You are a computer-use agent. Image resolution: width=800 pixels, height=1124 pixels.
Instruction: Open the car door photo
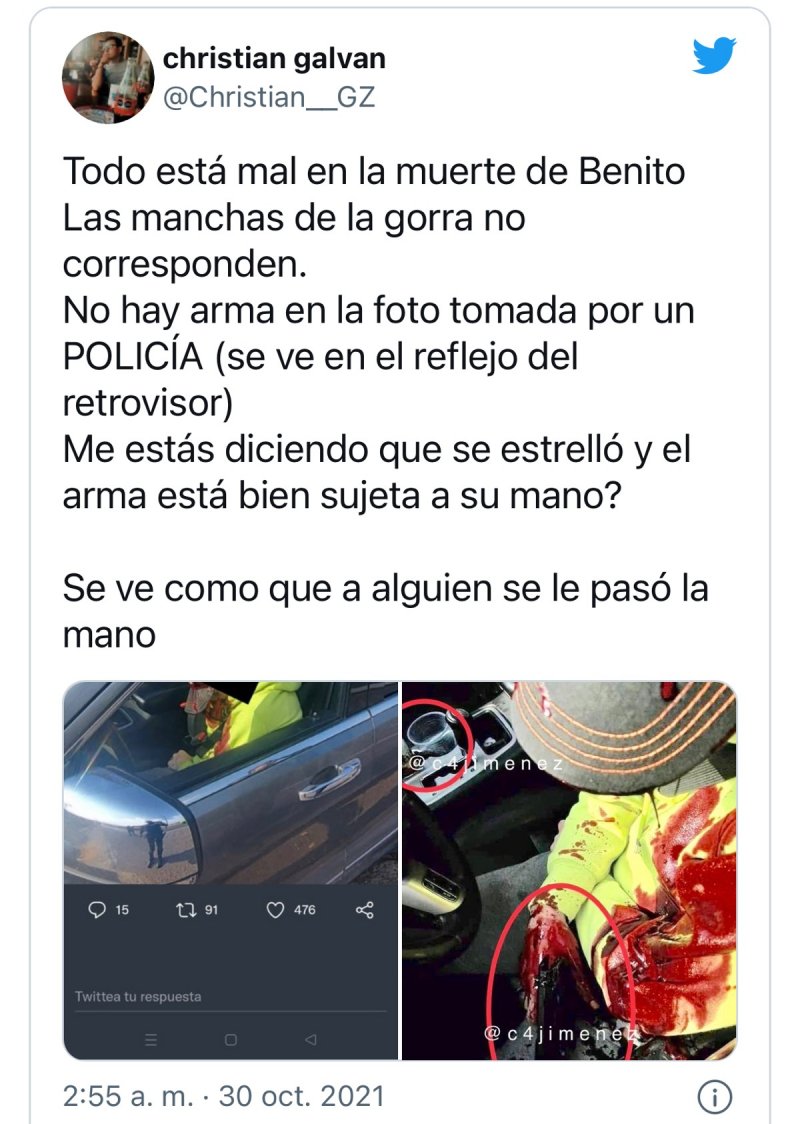pos(231,870)
